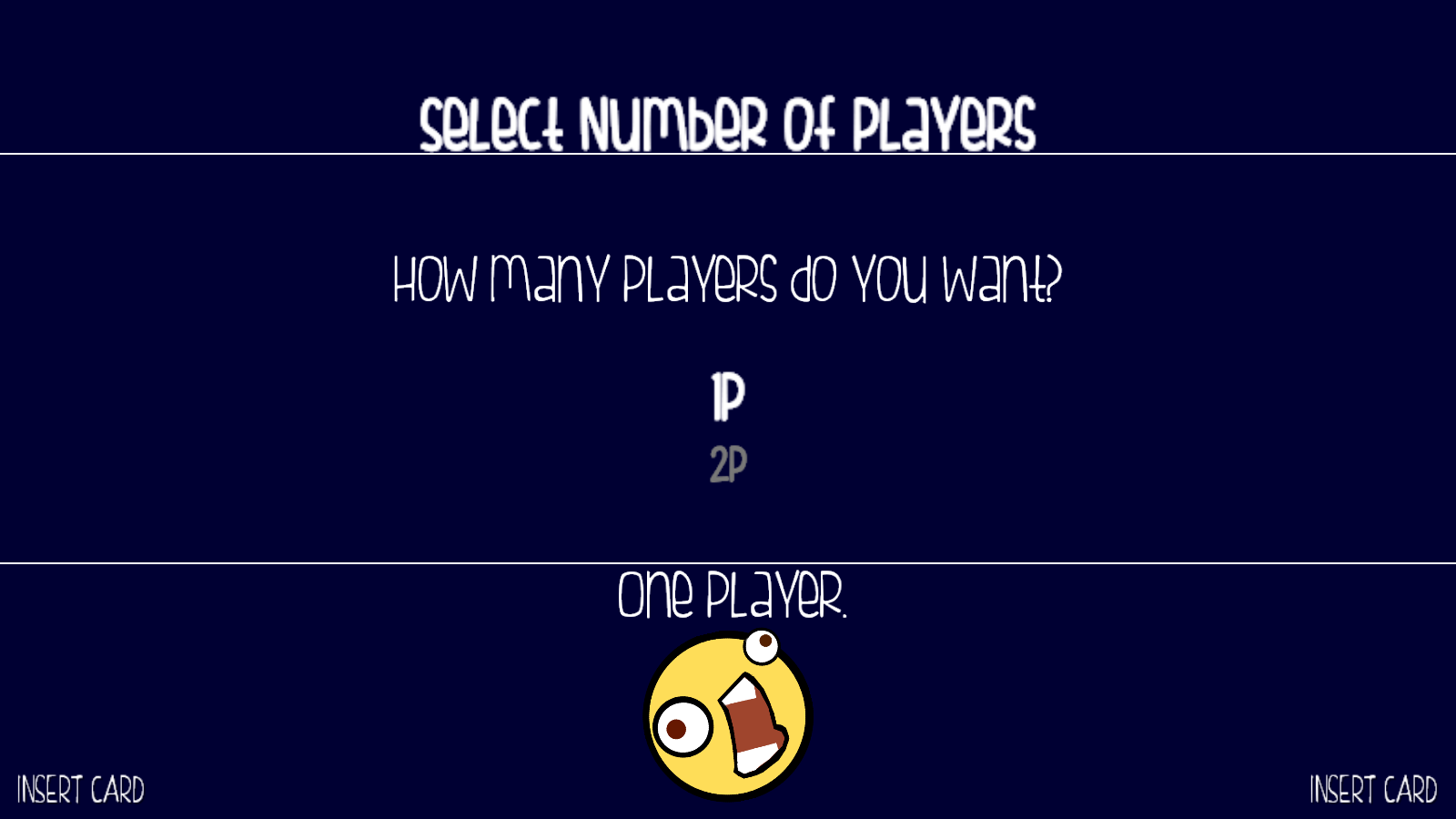Choose the 2P two-player option
1456x819 pixels.
pos(728,465)
